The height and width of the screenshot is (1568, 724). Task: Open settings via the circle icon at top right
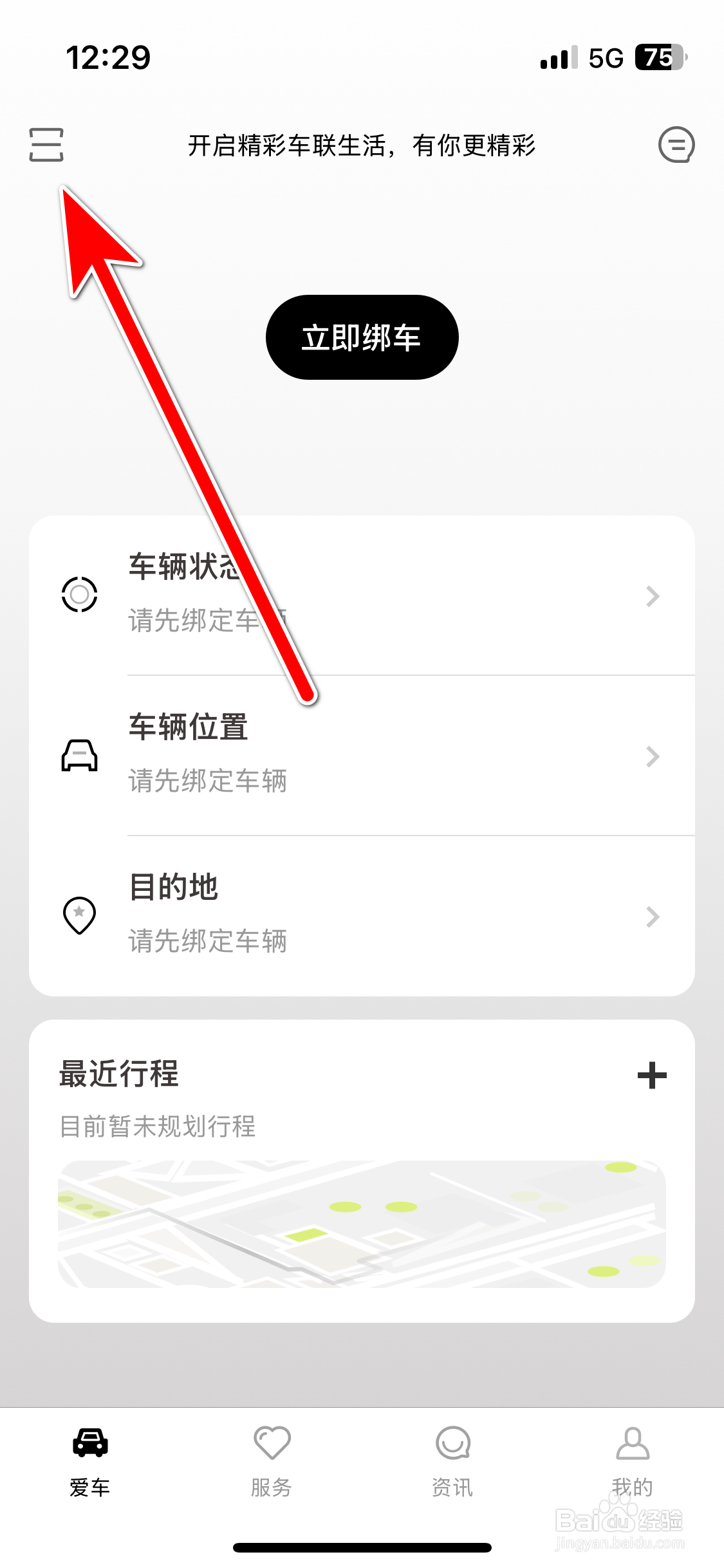click(x=677, y=146)
